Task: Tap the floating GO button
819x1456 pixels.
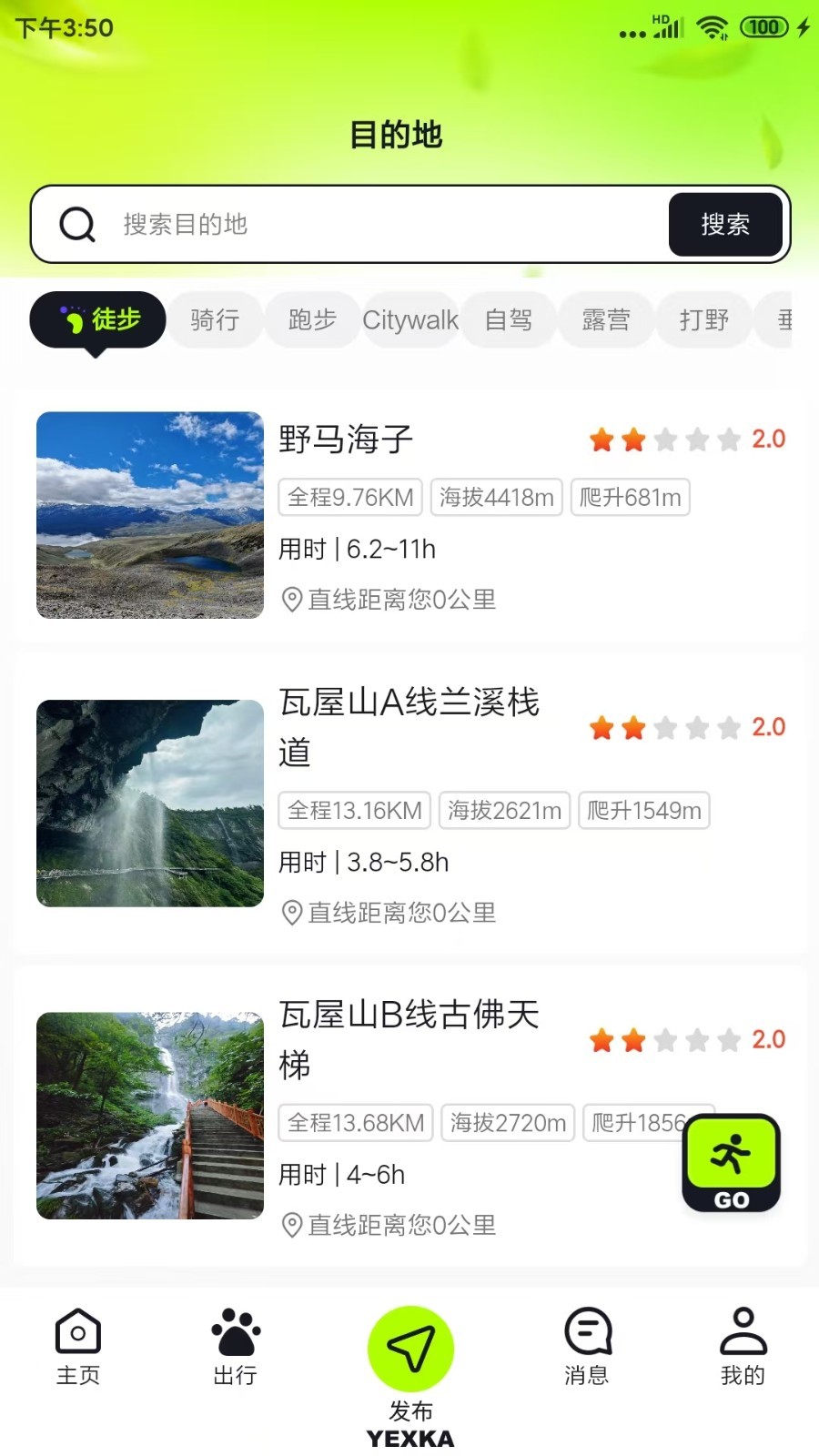Action: click(x=732, y=1163)
